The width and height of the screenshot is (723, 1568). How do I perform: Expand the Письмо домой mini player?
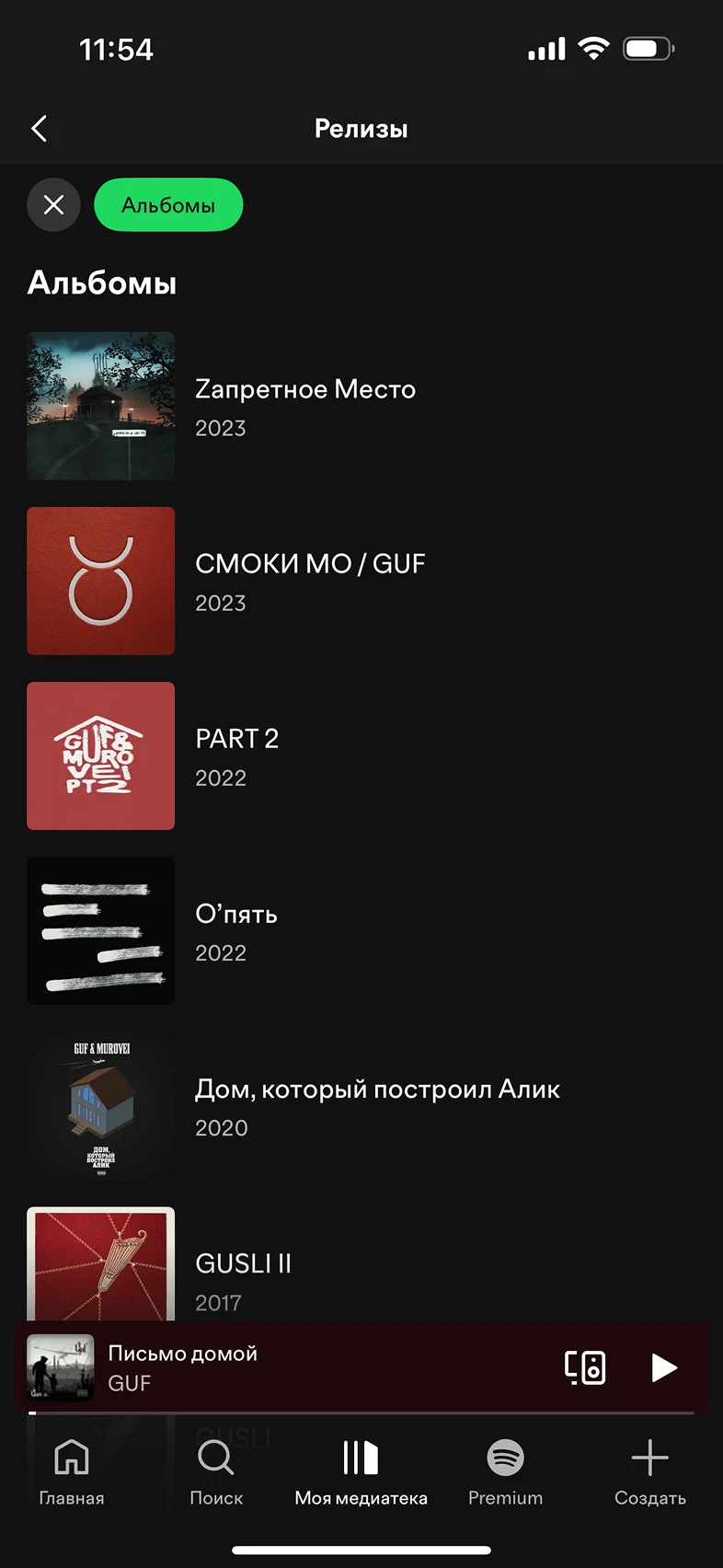[276, 1367]
